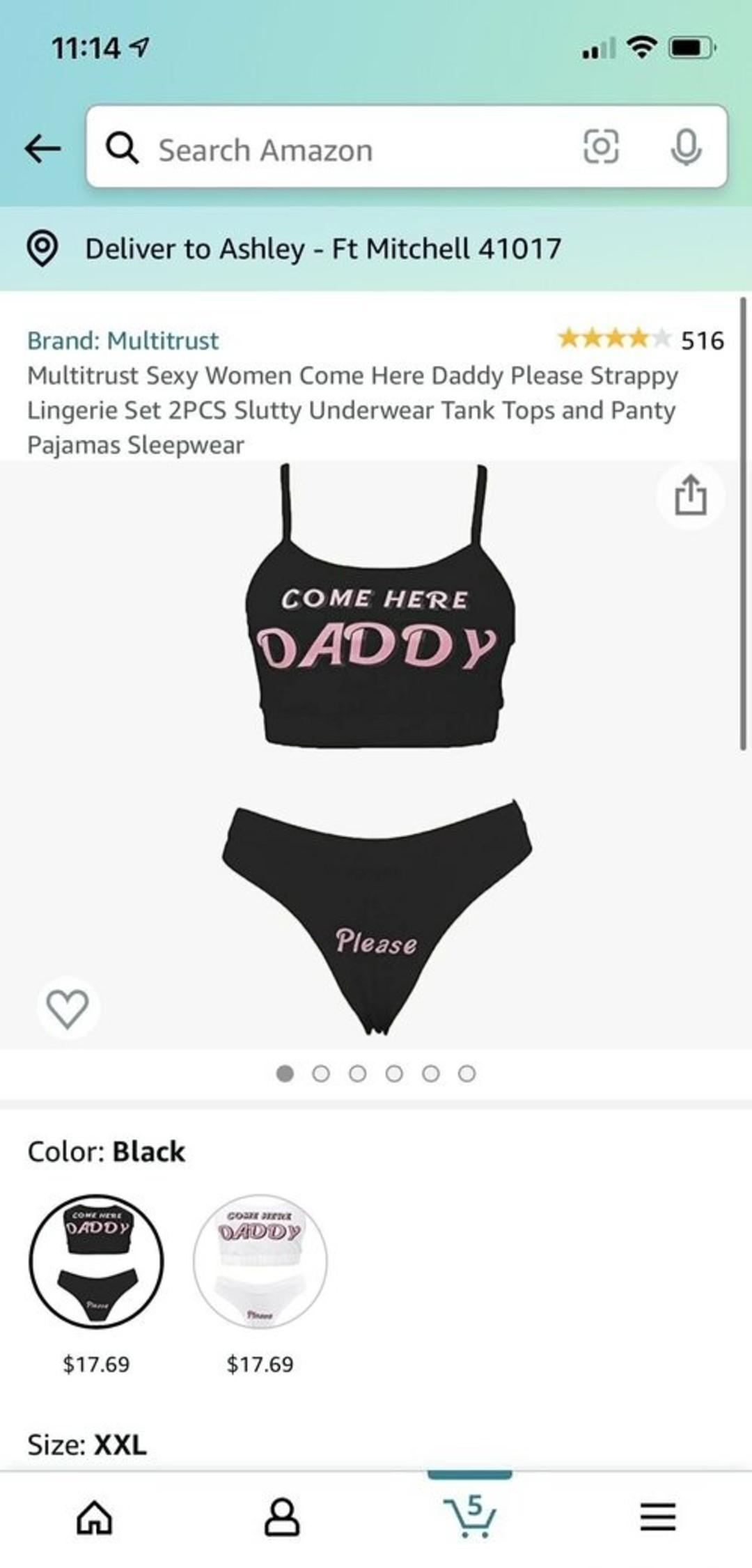Select the White color option
752x1568 pixels.
coord(260,1262)
